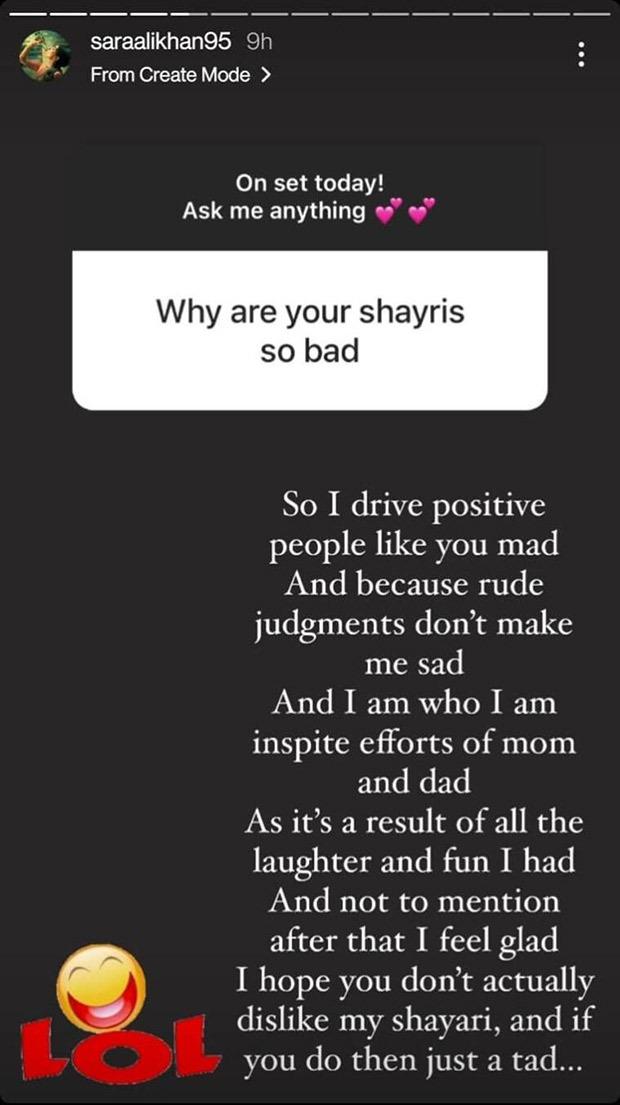Viewport: 620px width, 1105px height.
Task: Open the story overflow menu
Action: point(580,55)
